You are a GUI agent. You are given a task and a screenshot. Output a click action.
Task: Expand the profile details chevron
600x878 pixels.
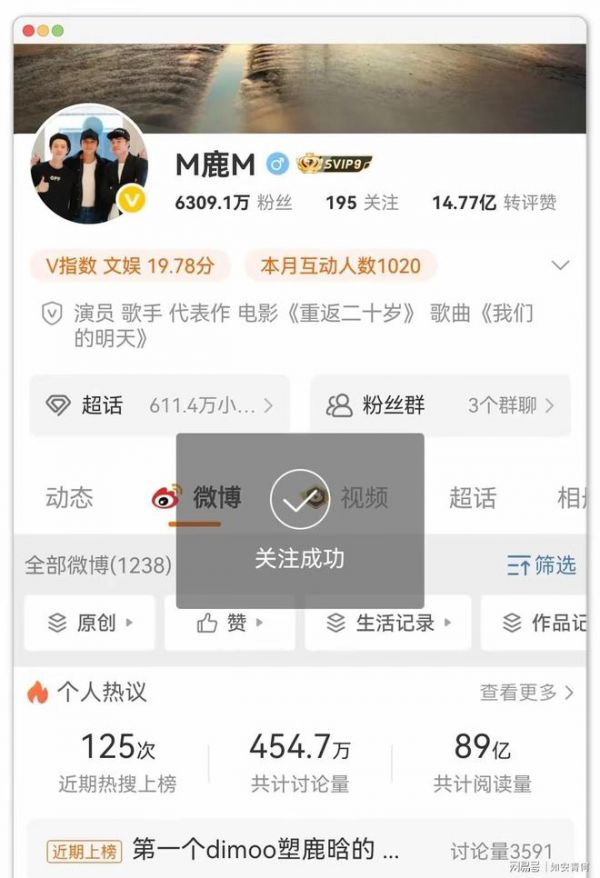561,266
